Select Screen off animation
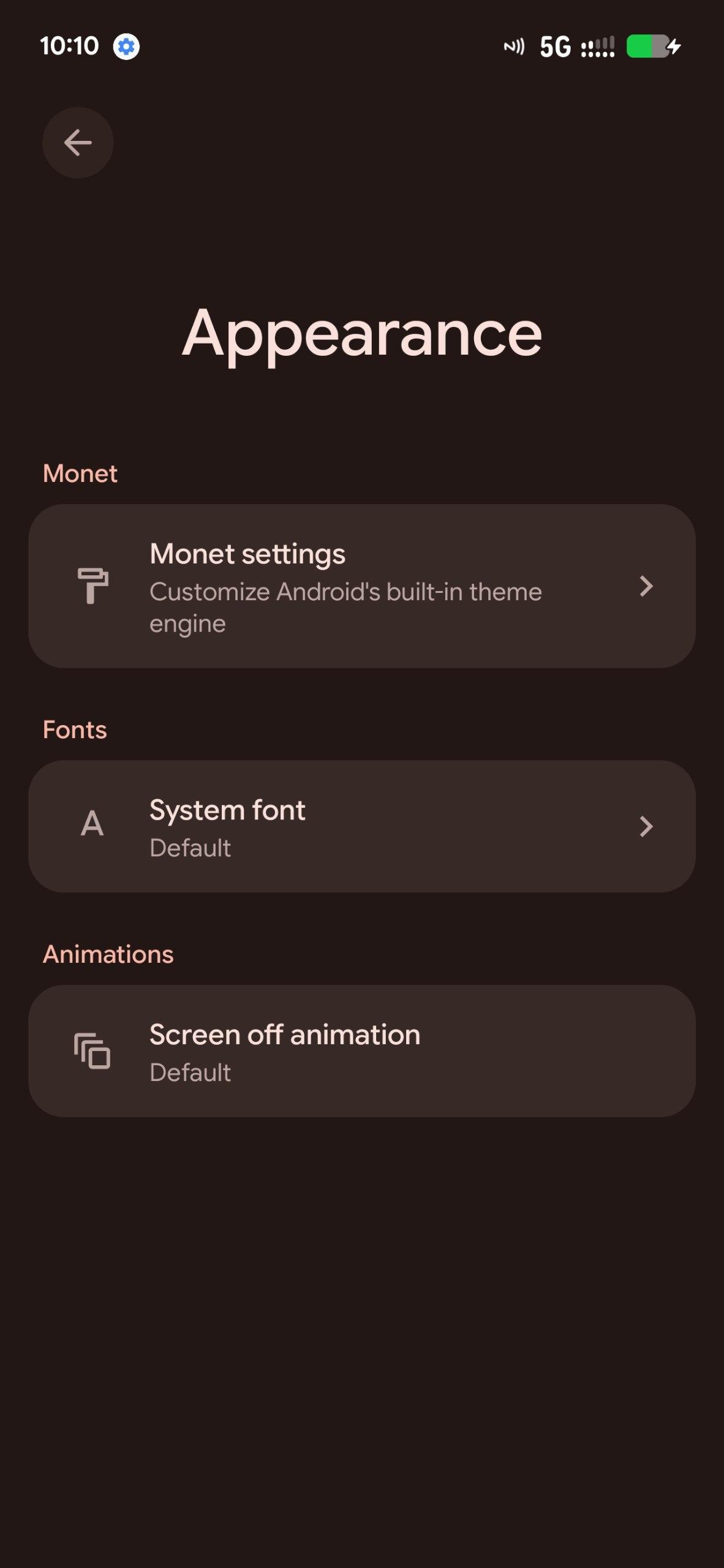 [x=361, y=1050]
